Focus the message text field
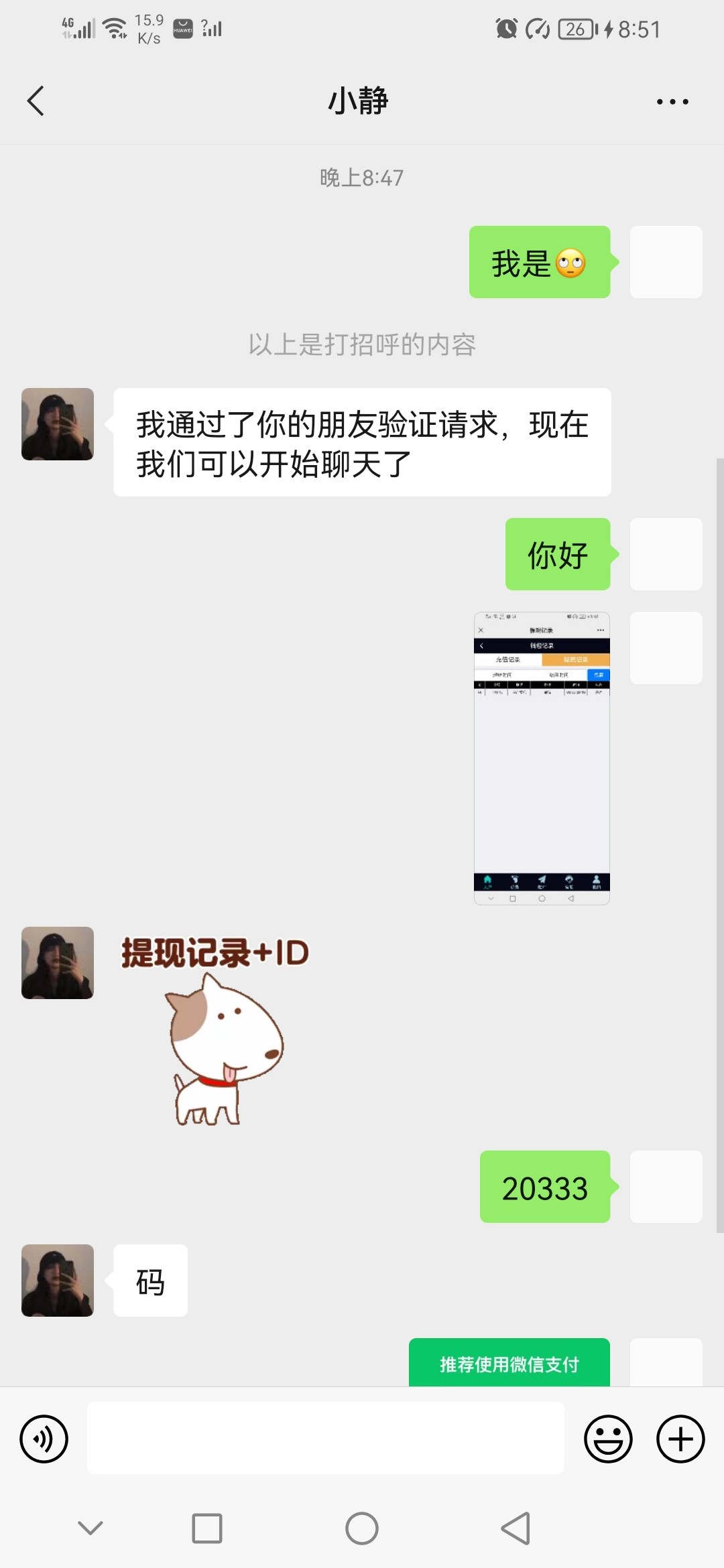Screen dimensions: 724x1568 325,1438
